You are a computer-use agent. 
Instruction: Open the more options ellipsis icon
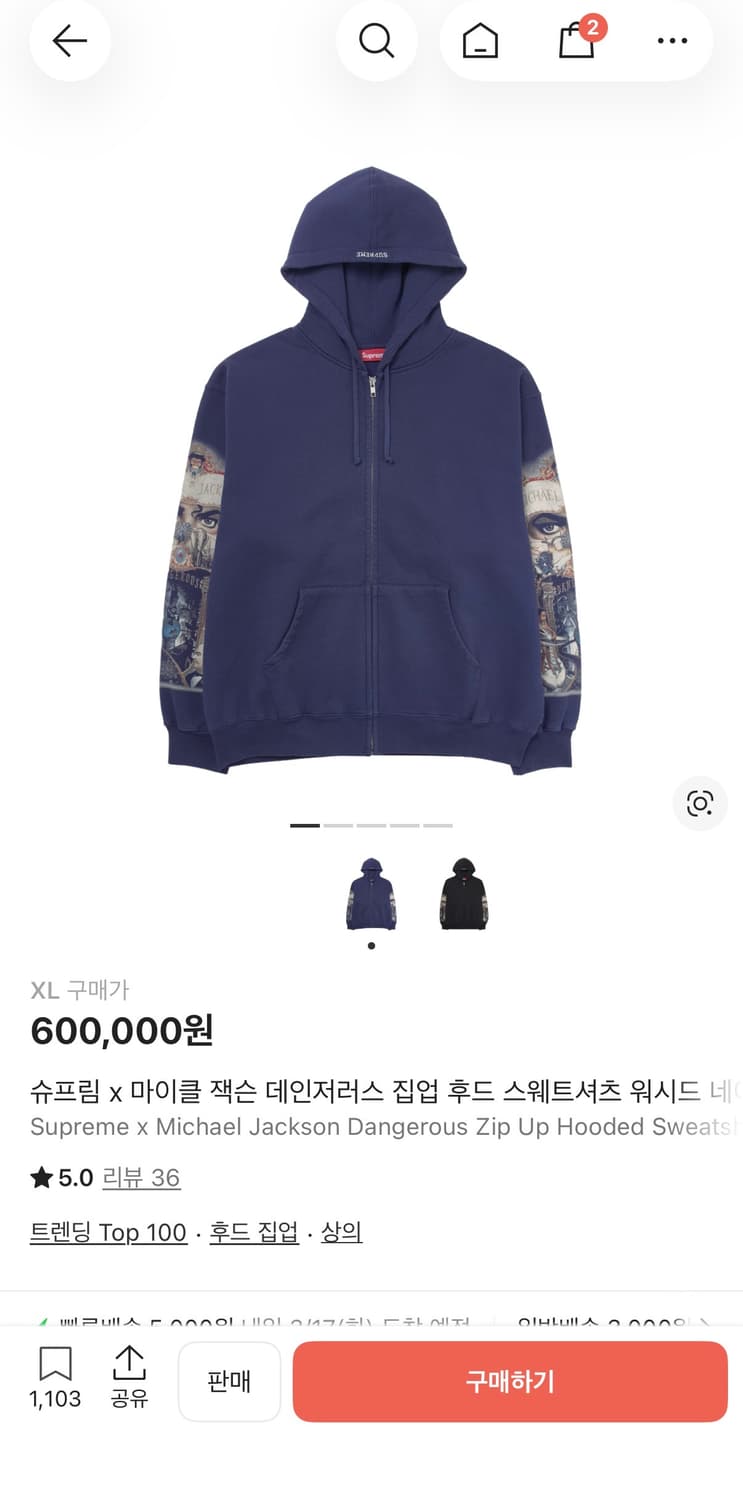pos(672,41)
